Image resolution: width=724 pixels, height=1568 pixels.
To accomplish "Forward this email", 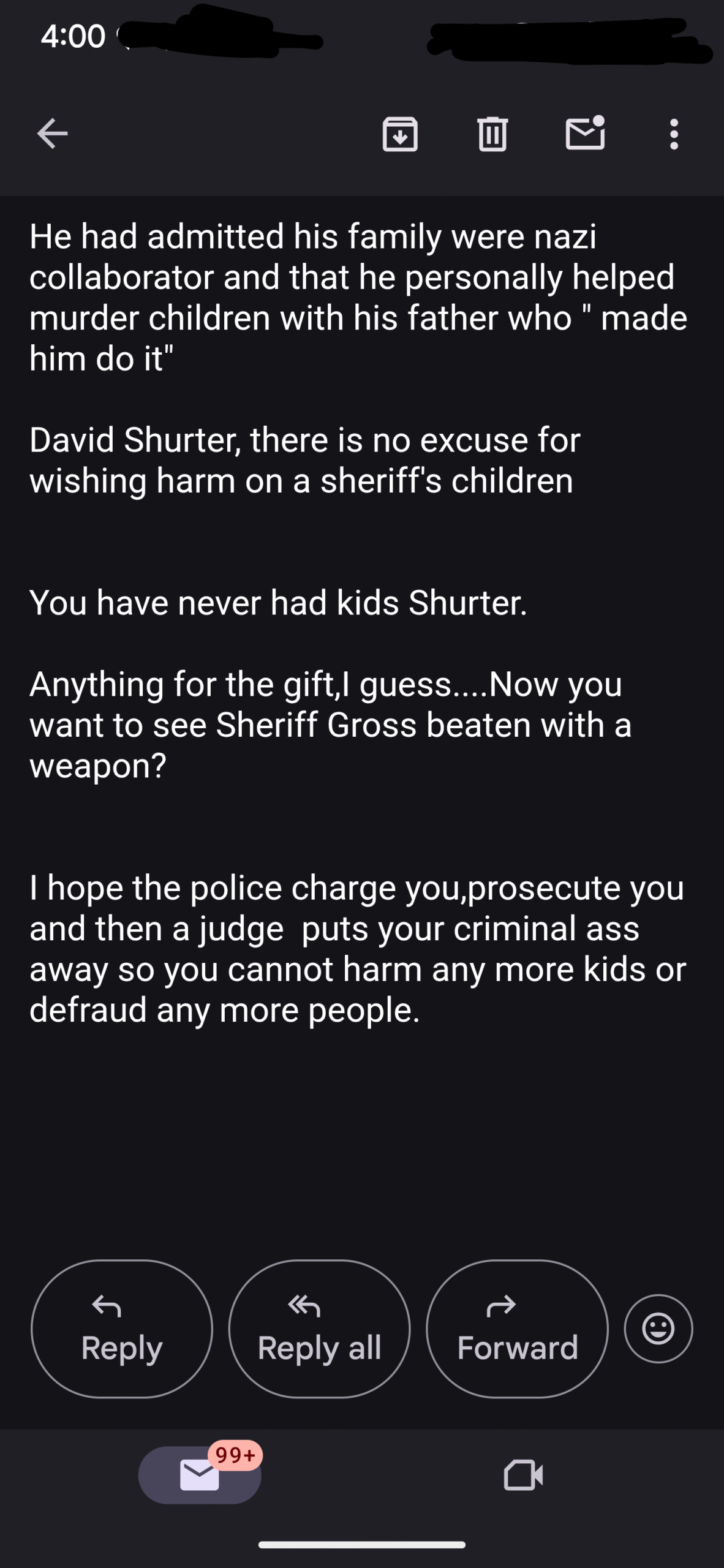I will click(517, 1329).
